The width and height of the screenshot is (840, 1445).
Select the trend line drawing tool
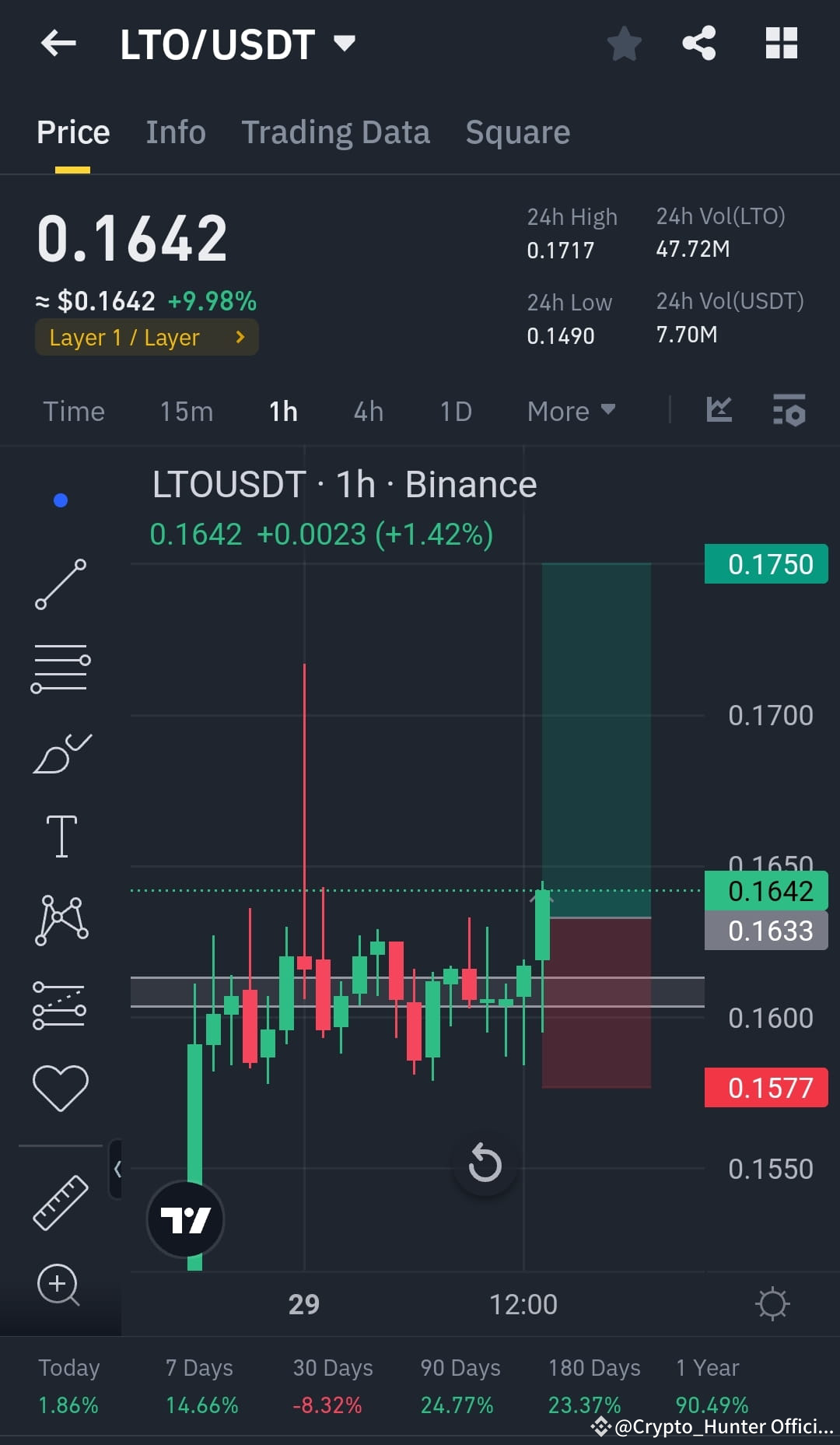[x=61, y=584]
